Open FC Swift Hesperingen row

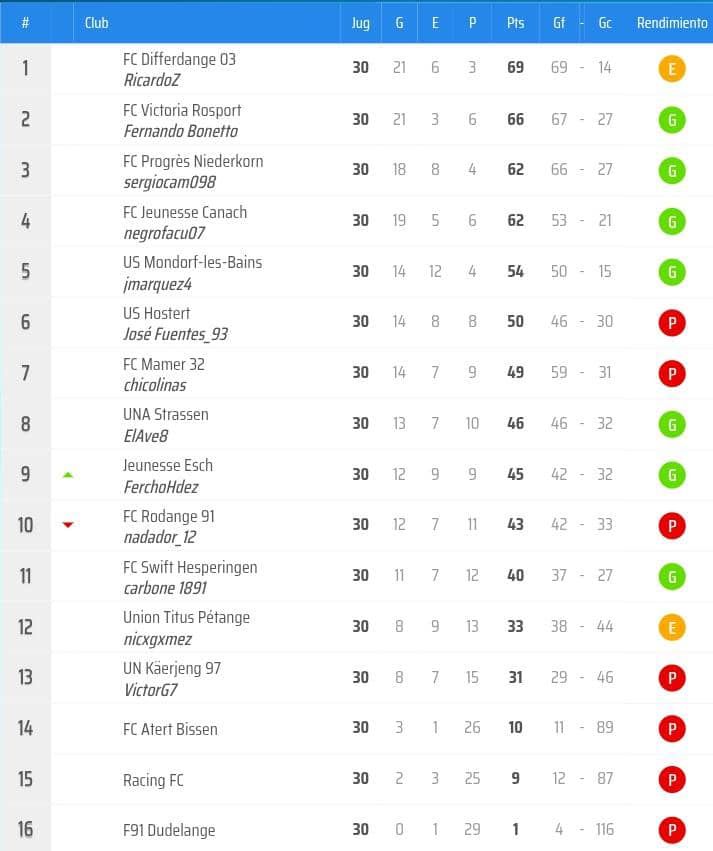(x=190, y=567)
